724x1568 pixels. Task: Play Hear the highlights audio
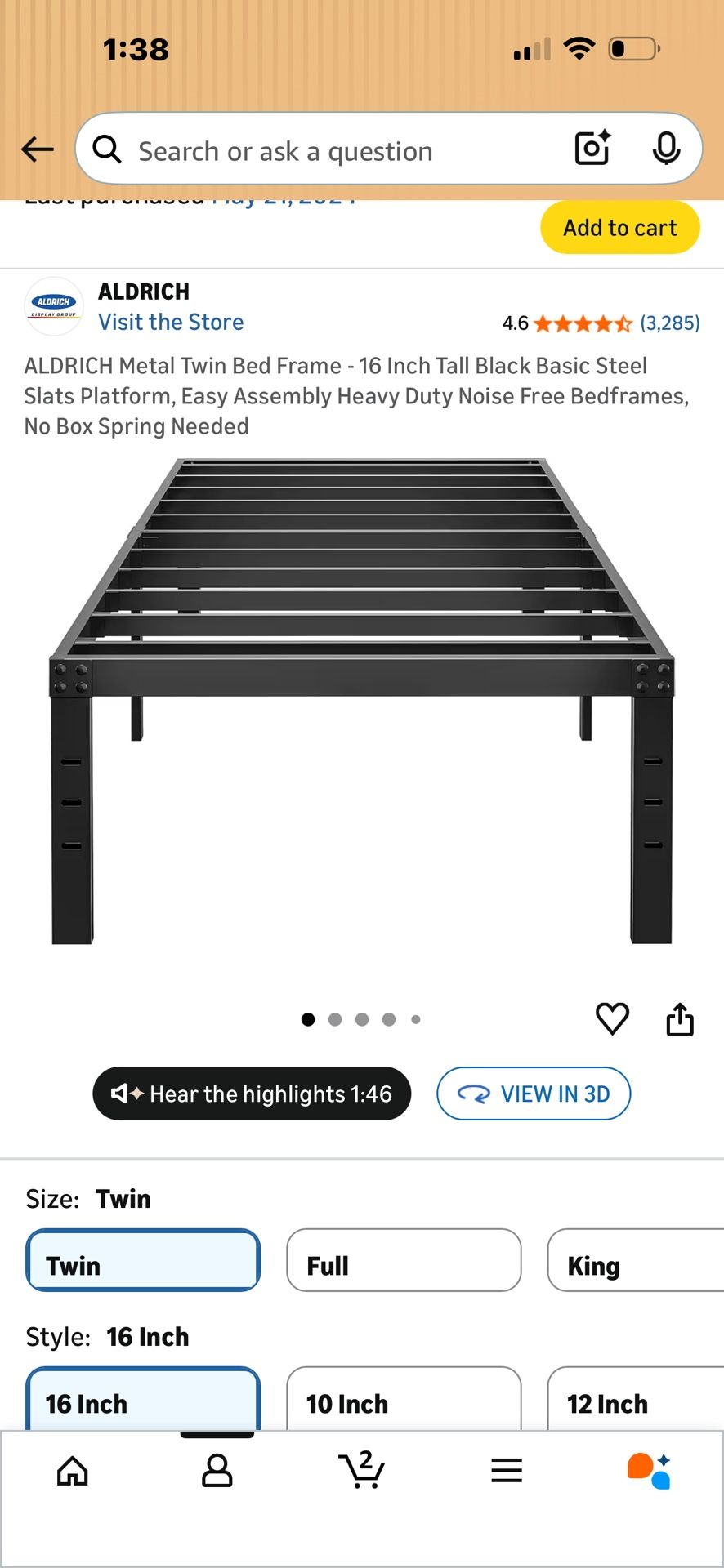pos(252,1094)
